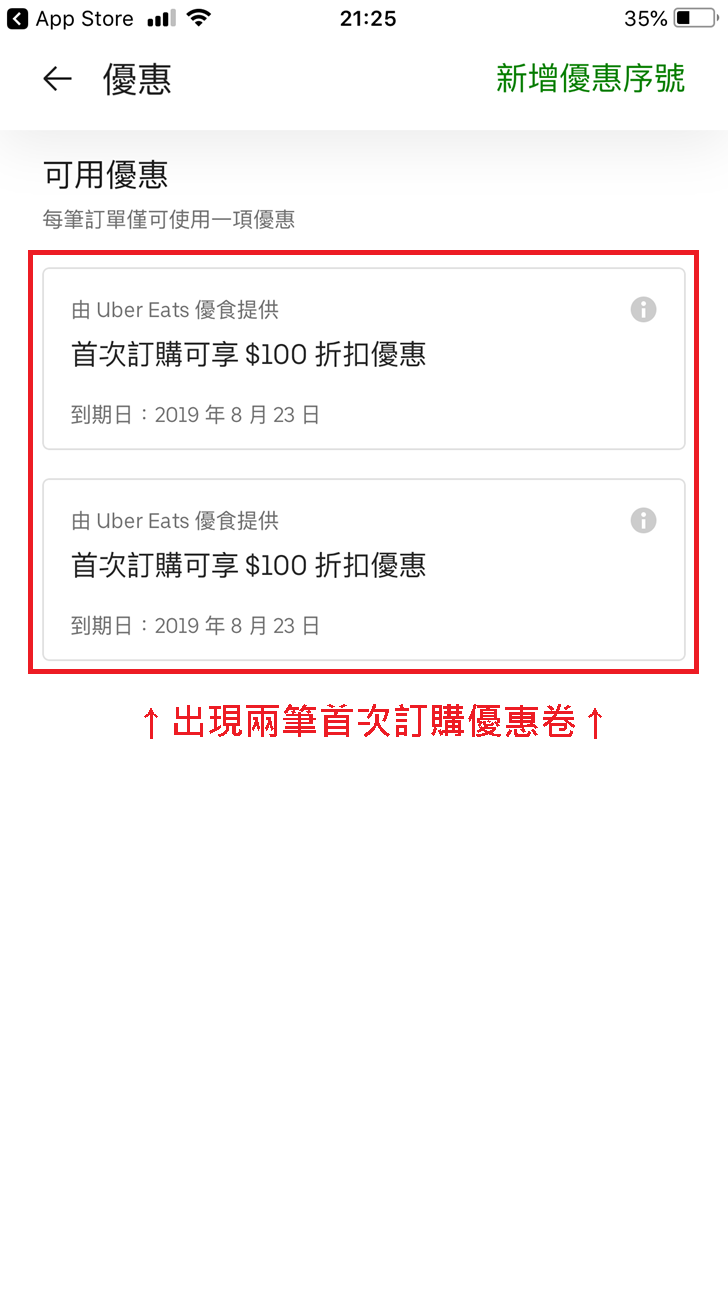Return to App Store via status bar
The width and height of the screenshot is (728, 1294).
click(70, 18)
